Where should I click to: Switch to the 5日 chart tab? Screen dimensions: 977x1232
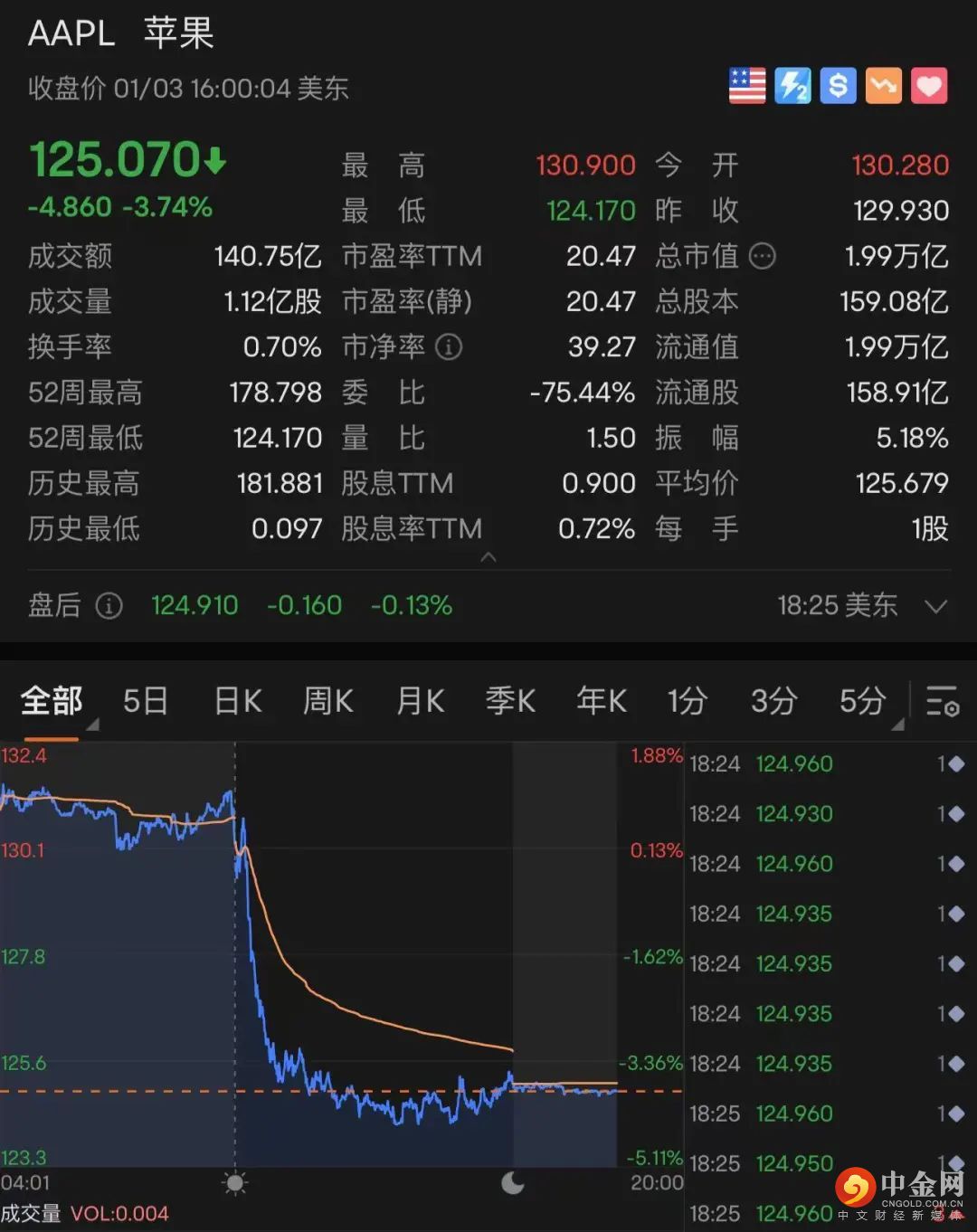(146, 701)
